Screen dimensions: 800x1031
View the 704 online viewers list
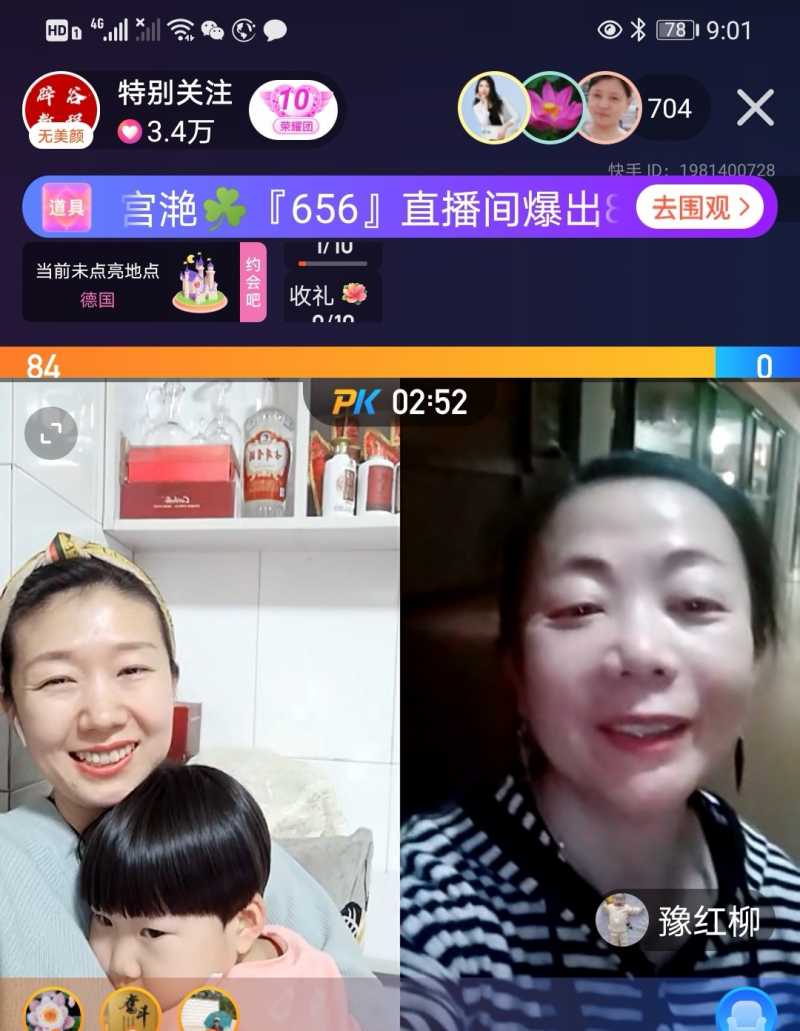pos(669,108)
